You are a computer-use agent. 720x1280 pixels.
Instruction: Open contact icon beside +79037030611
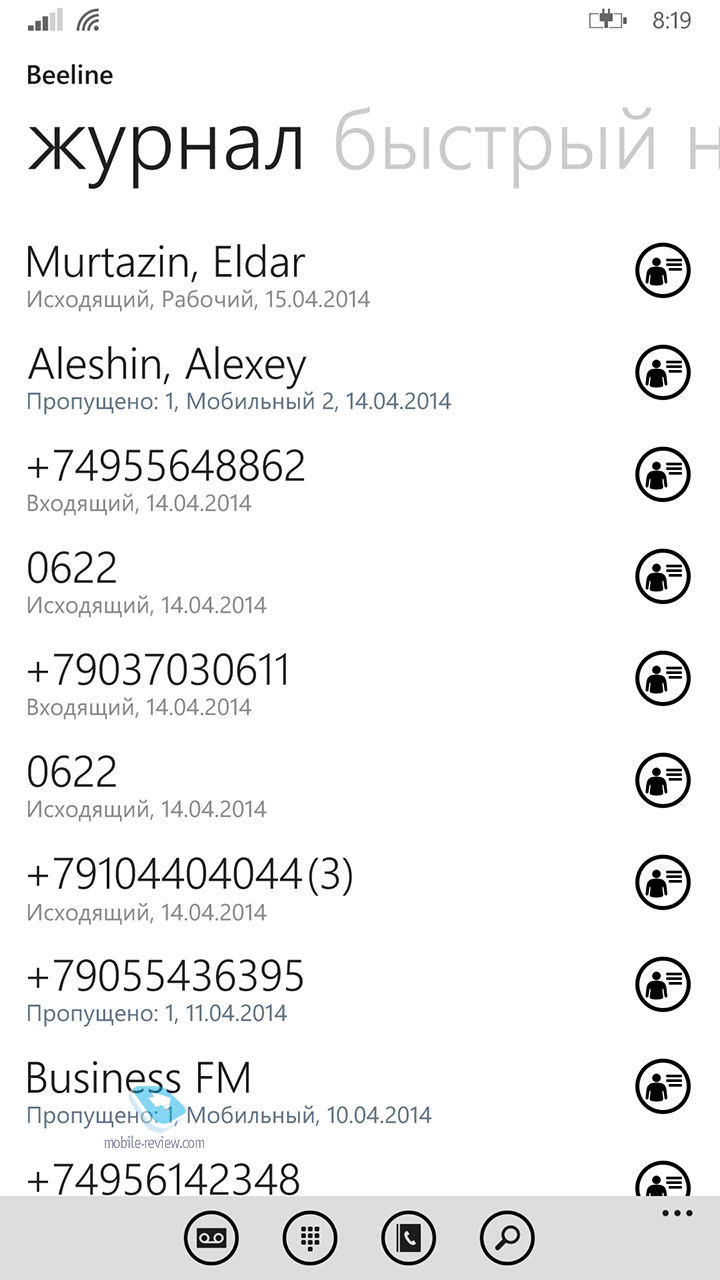coord(663,678)
